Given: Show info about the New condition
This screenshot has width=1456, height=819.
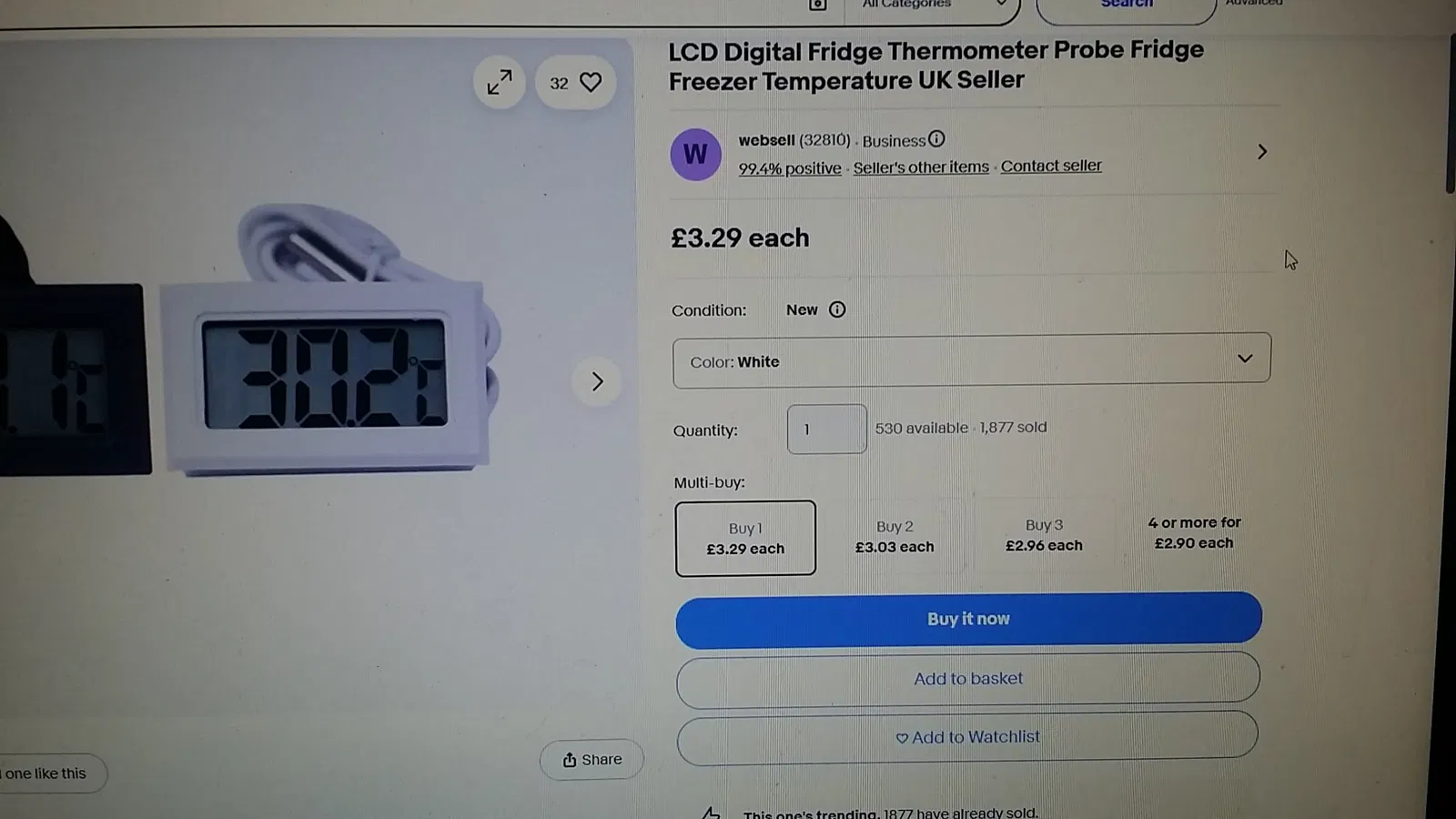Looking at the screenshot, I should pos(837,309).
